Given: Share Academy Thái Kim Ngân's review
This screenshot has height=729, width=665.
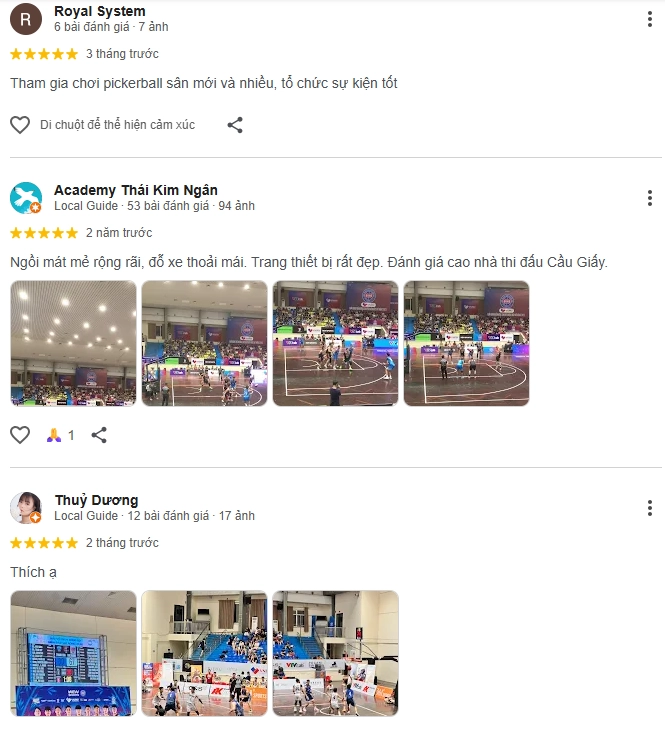Looking at the screenshot, I should [x=99, y=435].
